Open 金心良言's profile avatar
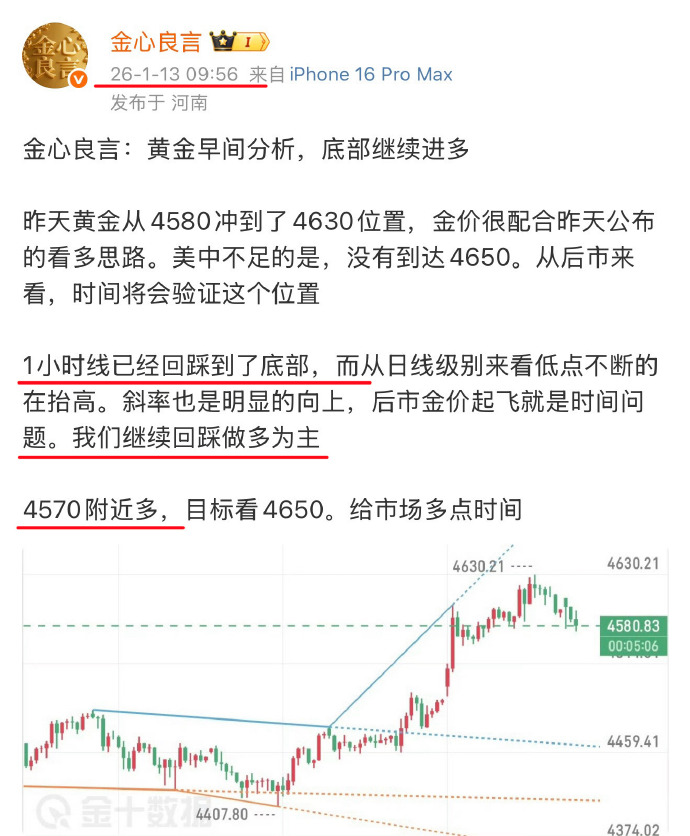690x836 pixels. click(x=55, y=56)
